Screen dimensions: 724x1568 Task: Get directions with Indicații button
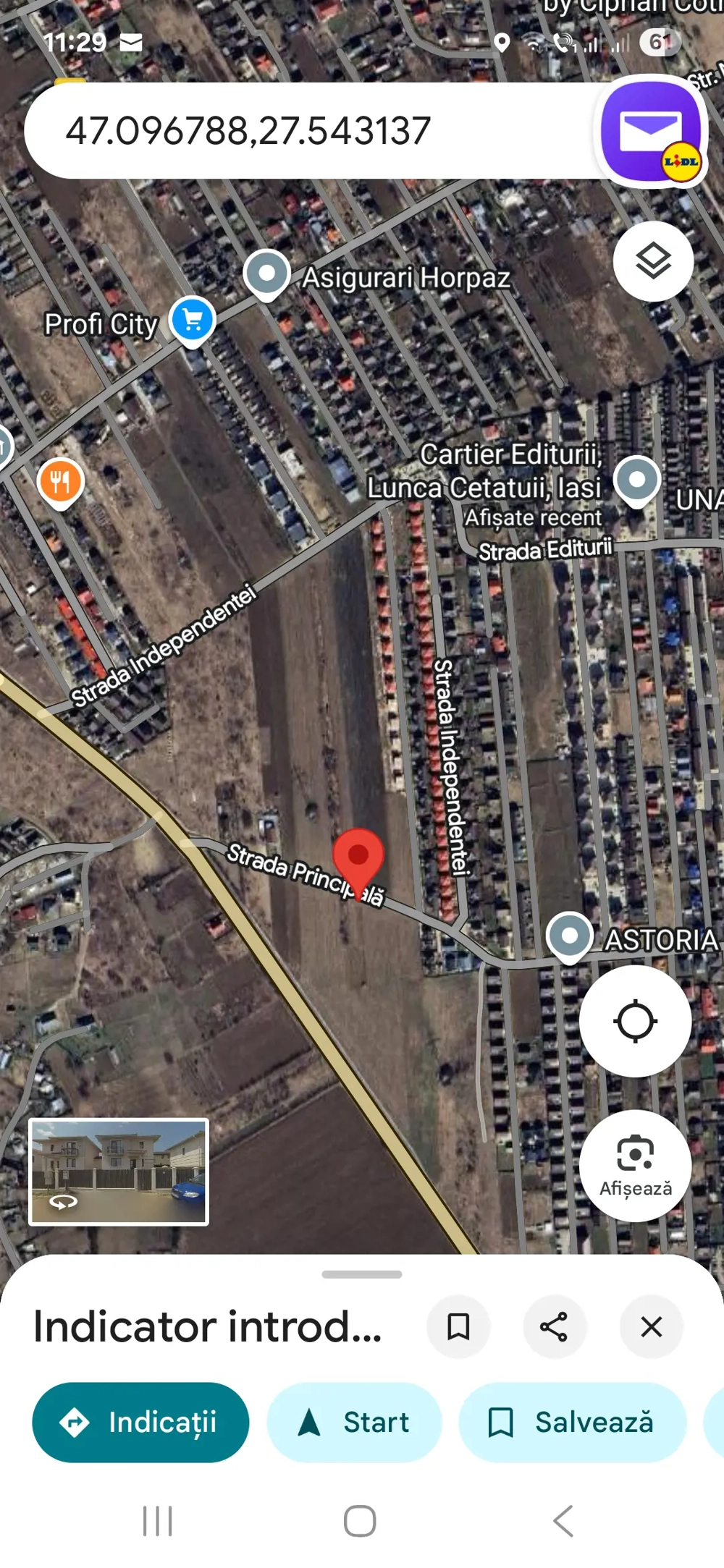[x=140, y=1422]
